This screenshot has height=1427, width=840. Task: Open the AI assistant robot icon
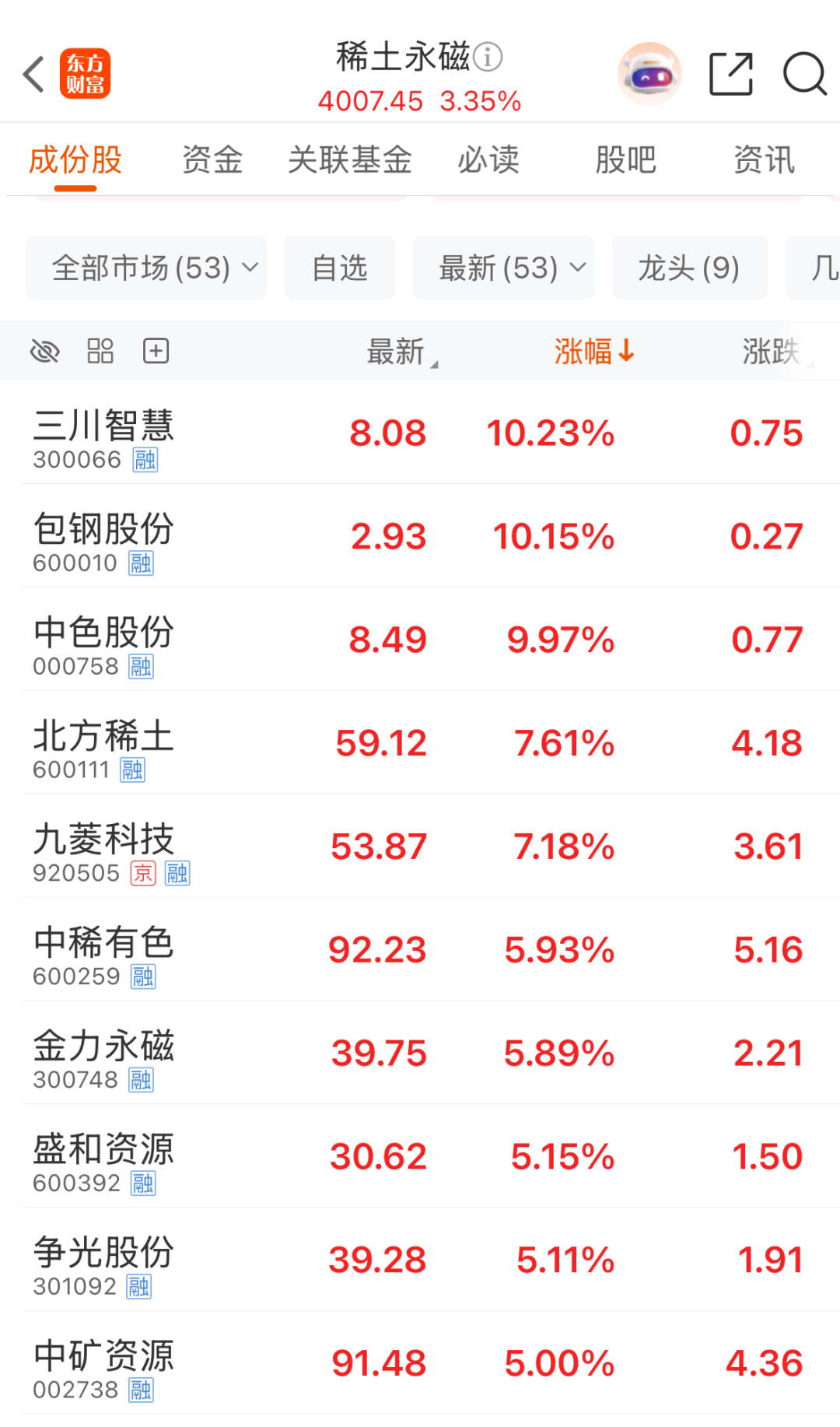[650, 72]
